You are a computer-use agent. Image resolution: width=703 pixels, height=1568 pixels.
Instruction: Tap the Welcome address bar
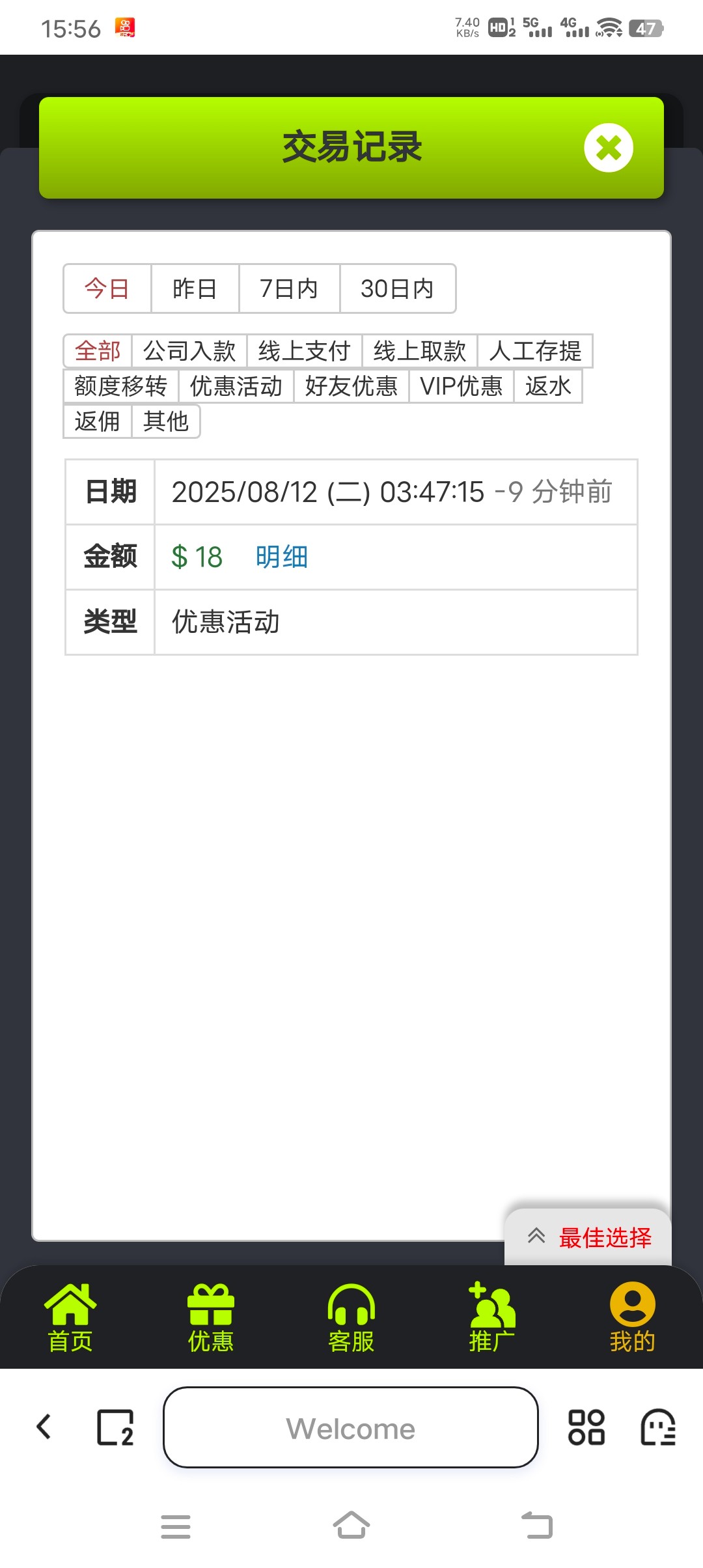click(350, 1427)
